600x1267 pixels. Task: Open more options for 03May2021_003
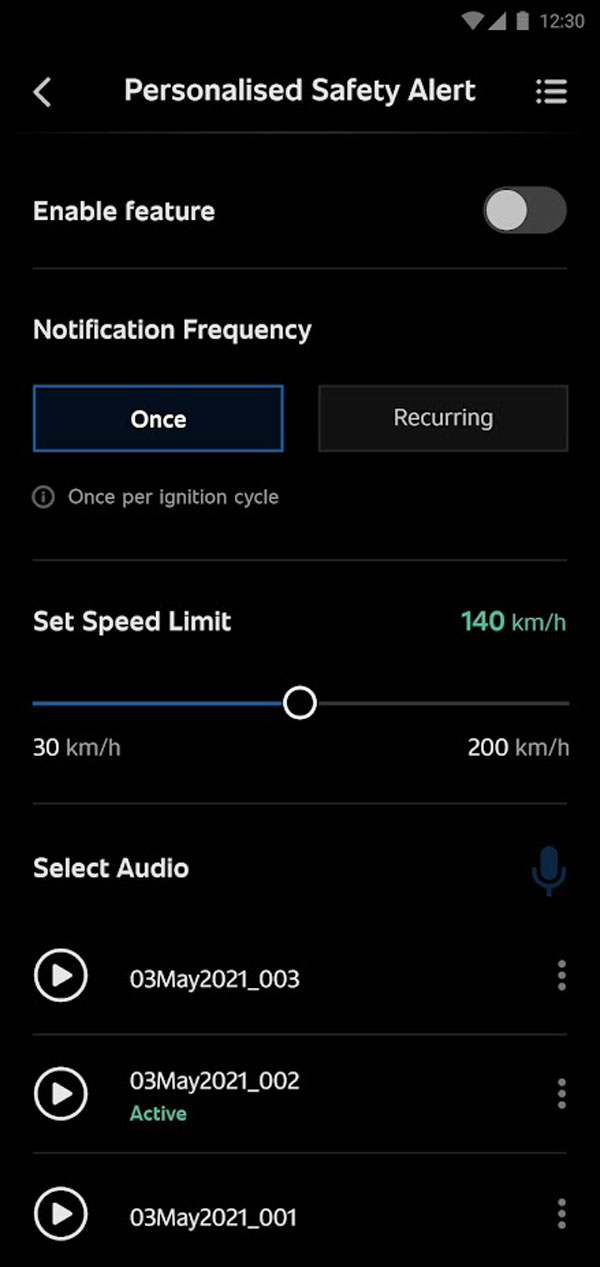[x=561, y=975]
